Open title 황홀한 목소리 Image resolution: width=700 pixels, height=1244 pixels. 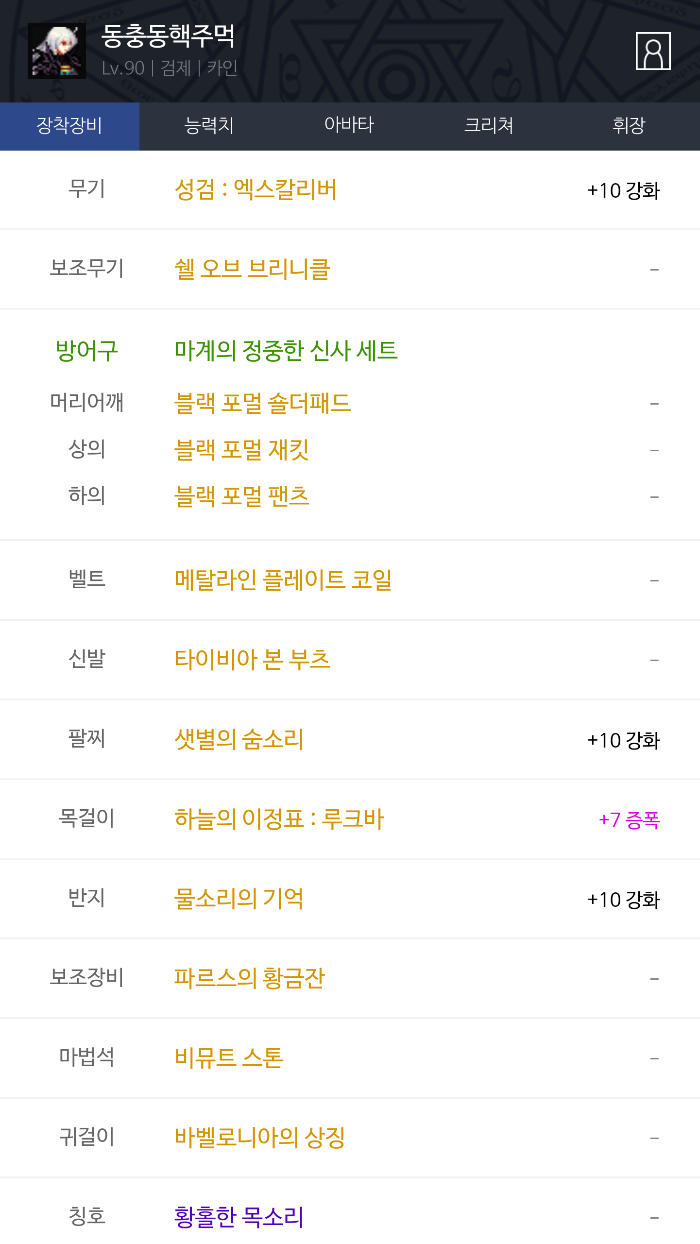point(239,1217)
